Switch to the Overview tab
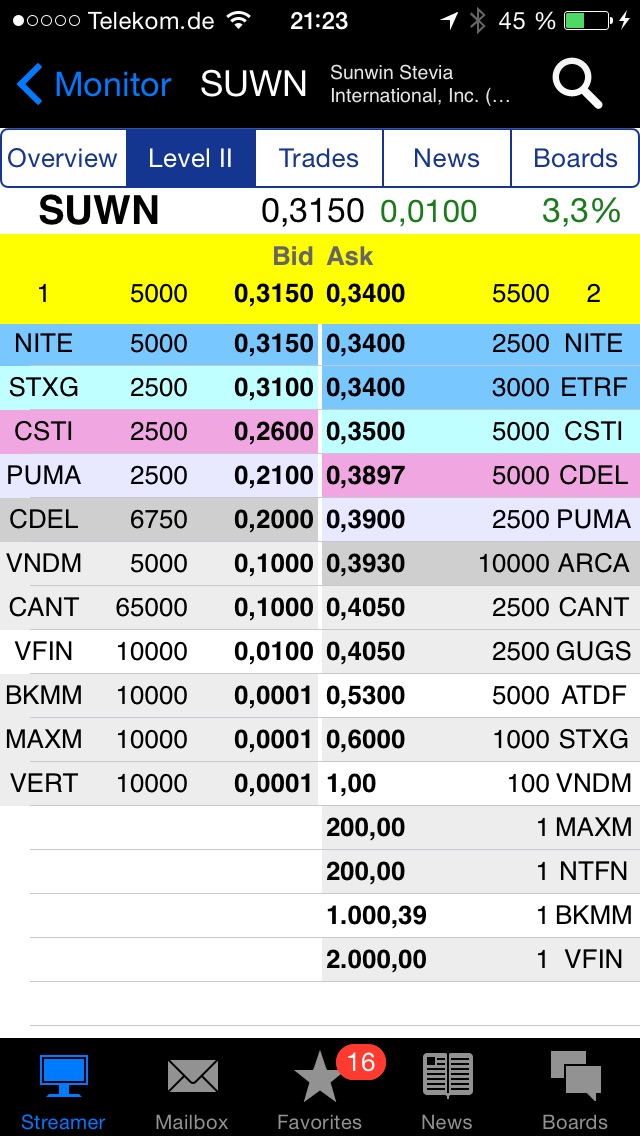The height and width of the screenshot is (1136, 640). click(63, 158)
